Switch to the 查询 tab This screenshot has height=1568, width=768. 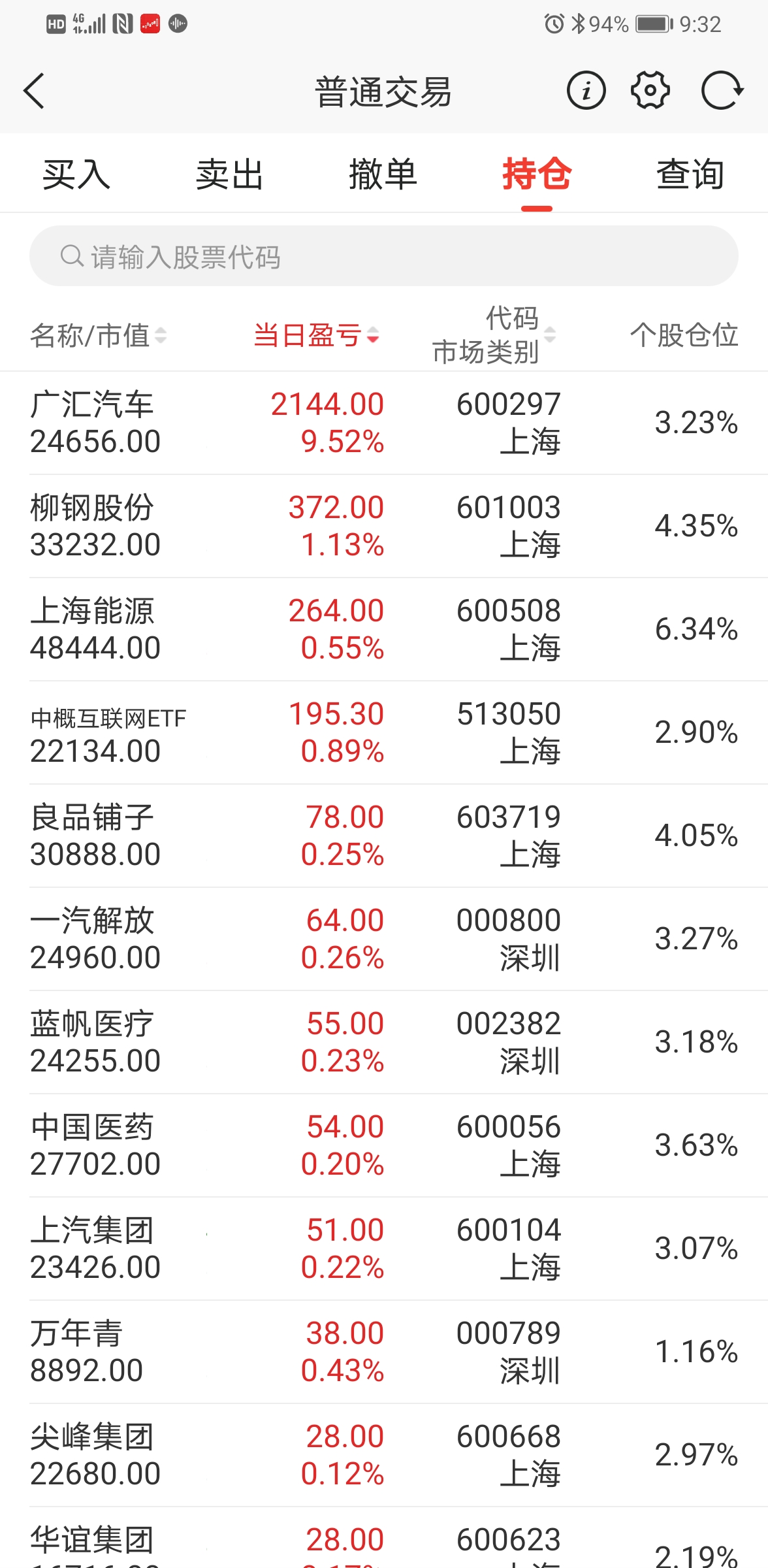(690, 174)
